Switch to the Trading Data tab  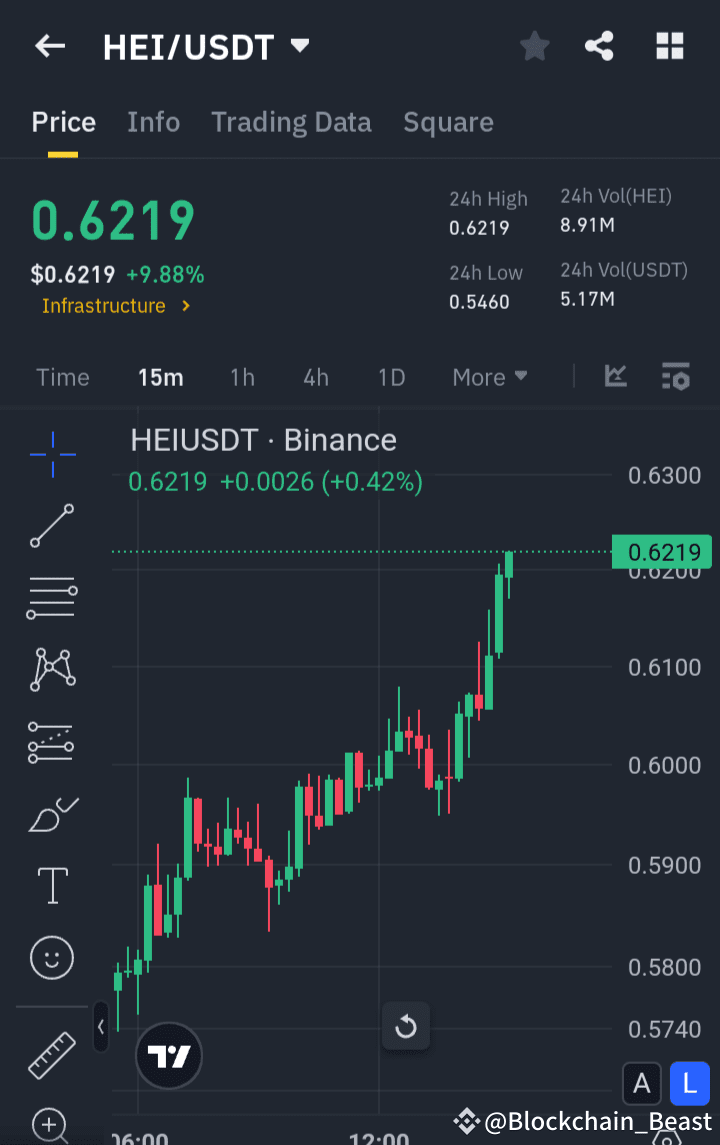pyautogui.click(x=291, y=122)
